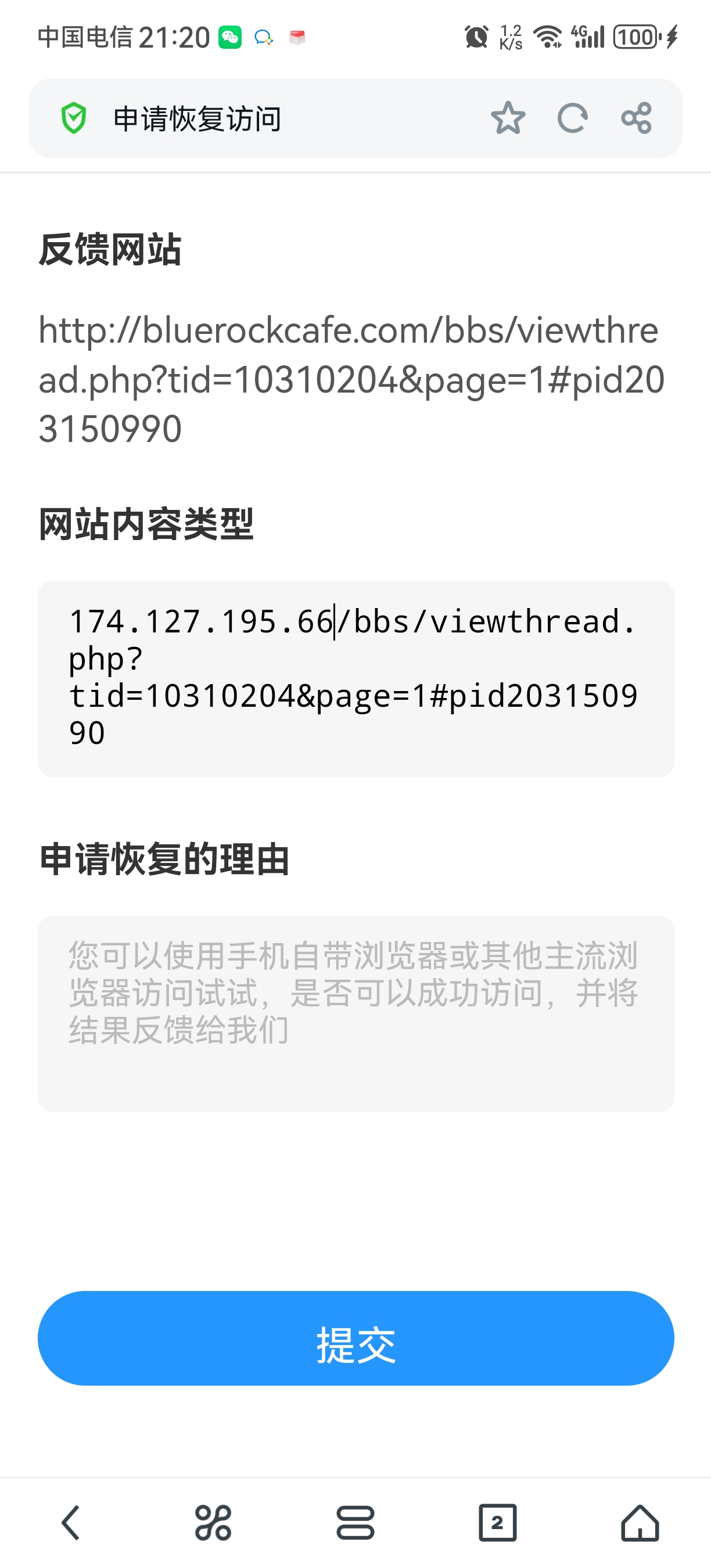Bookmark this page with the star icon
This screenshot has width=711, height=1568.
pyautogui.click(x=508, y=118)
